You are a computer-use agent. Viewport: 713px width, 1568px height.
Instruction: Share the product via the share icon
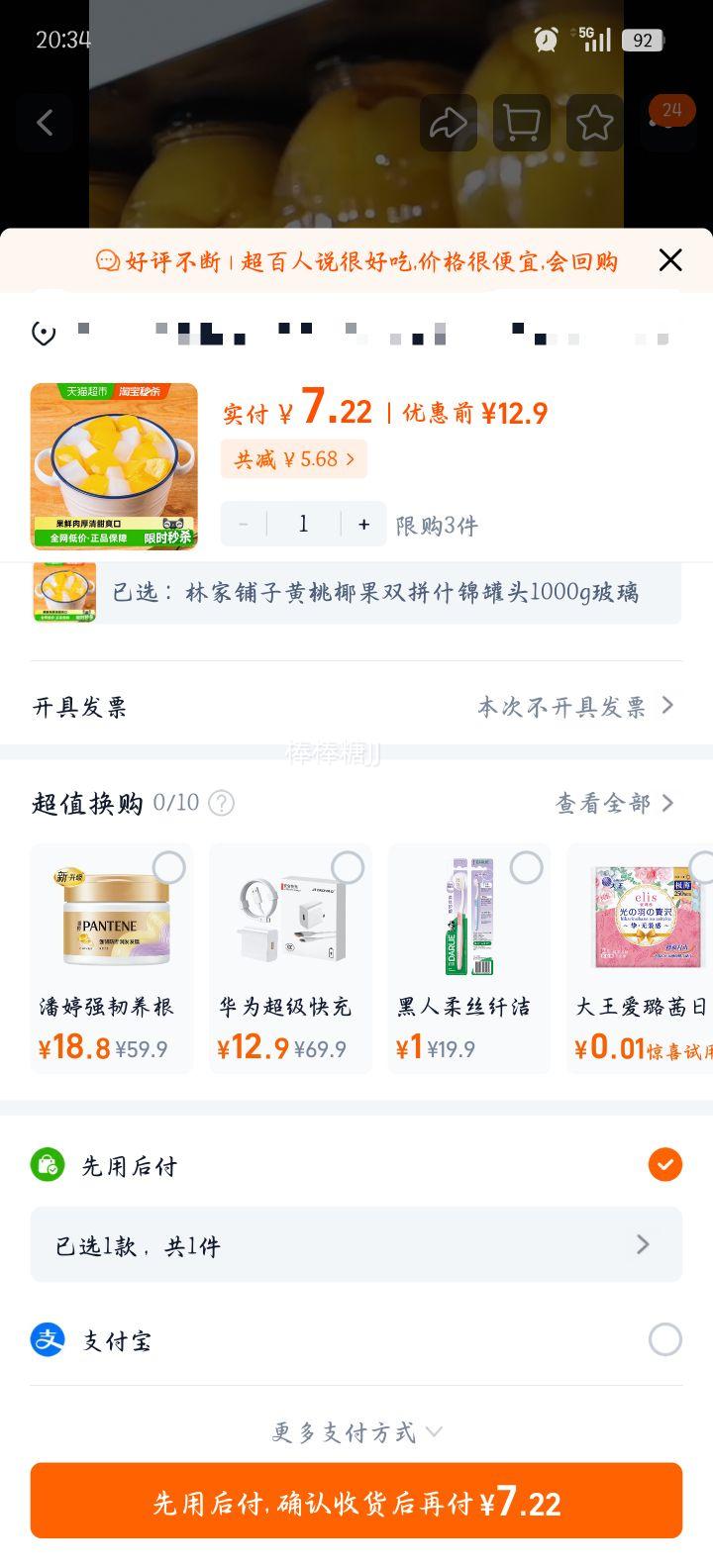coord(449,122)
